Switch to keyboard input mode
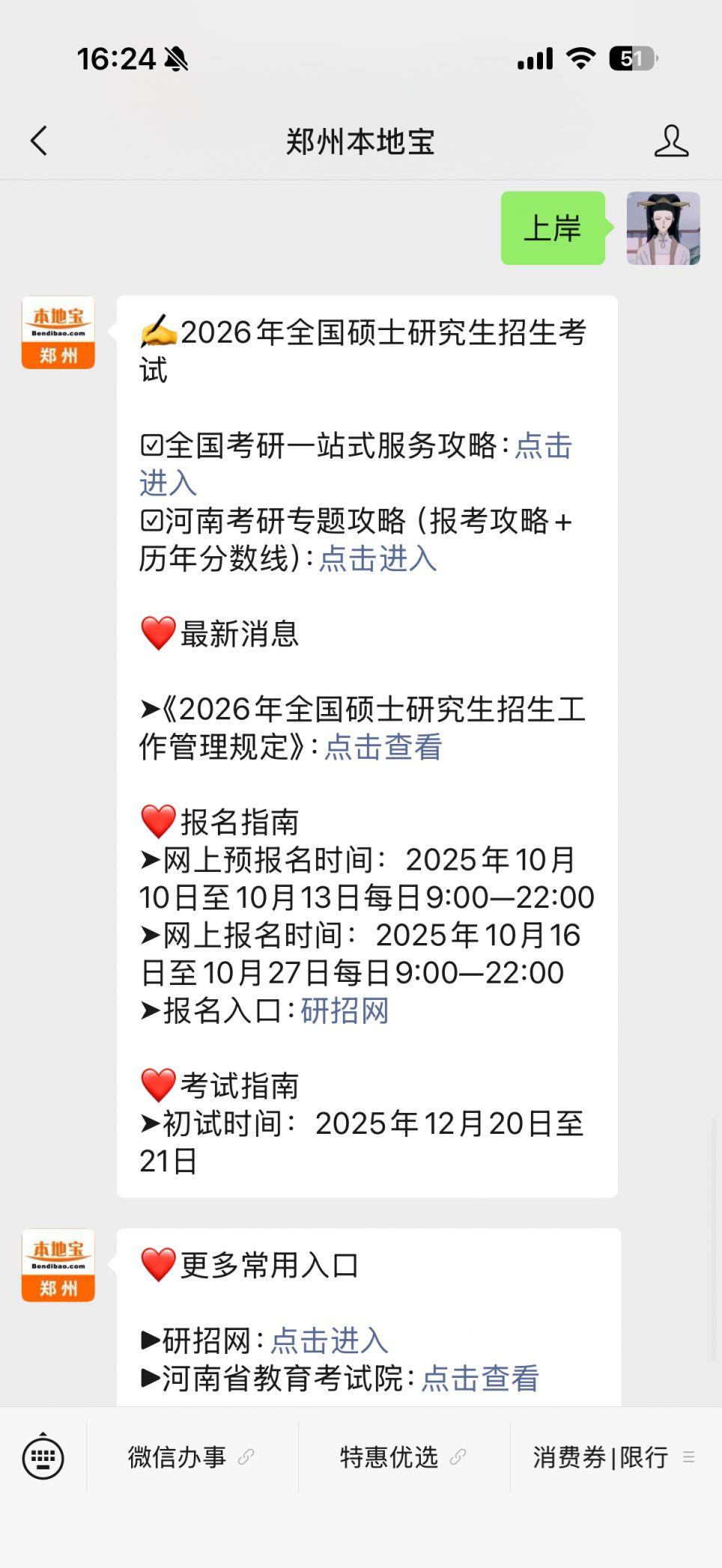Screen dimensions: 722x1568 pyautogui.click(x=43, y=1456)
